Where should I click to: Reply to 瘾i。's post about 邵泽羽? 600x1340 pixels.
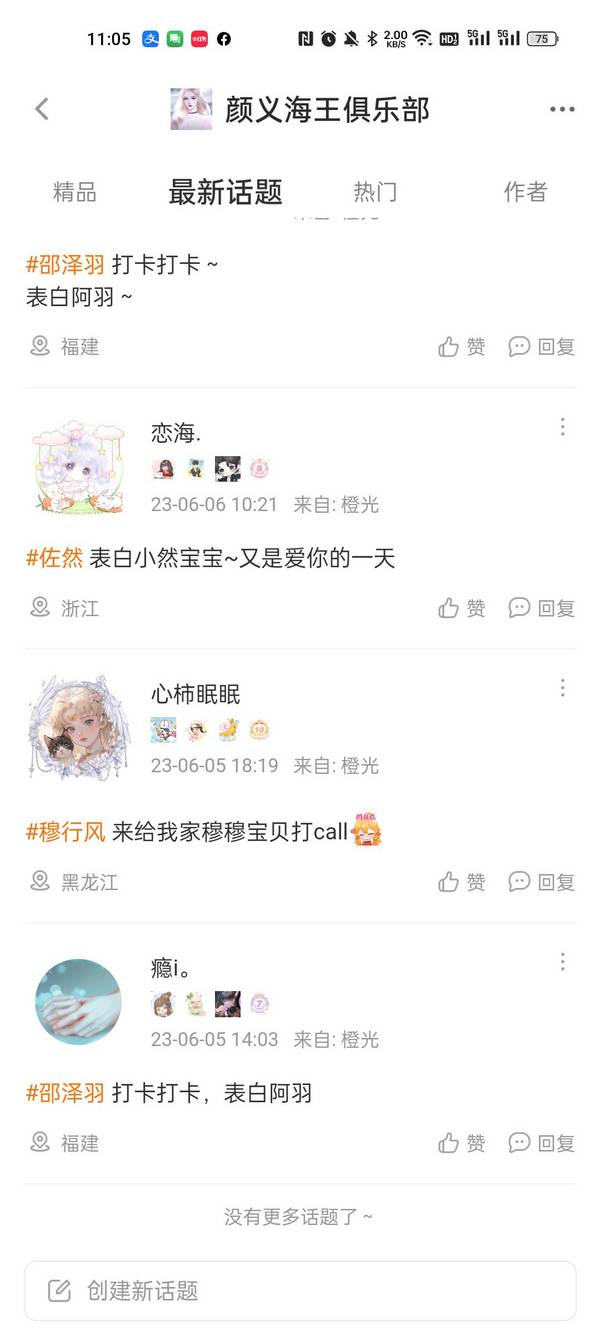click(541, 1143)
